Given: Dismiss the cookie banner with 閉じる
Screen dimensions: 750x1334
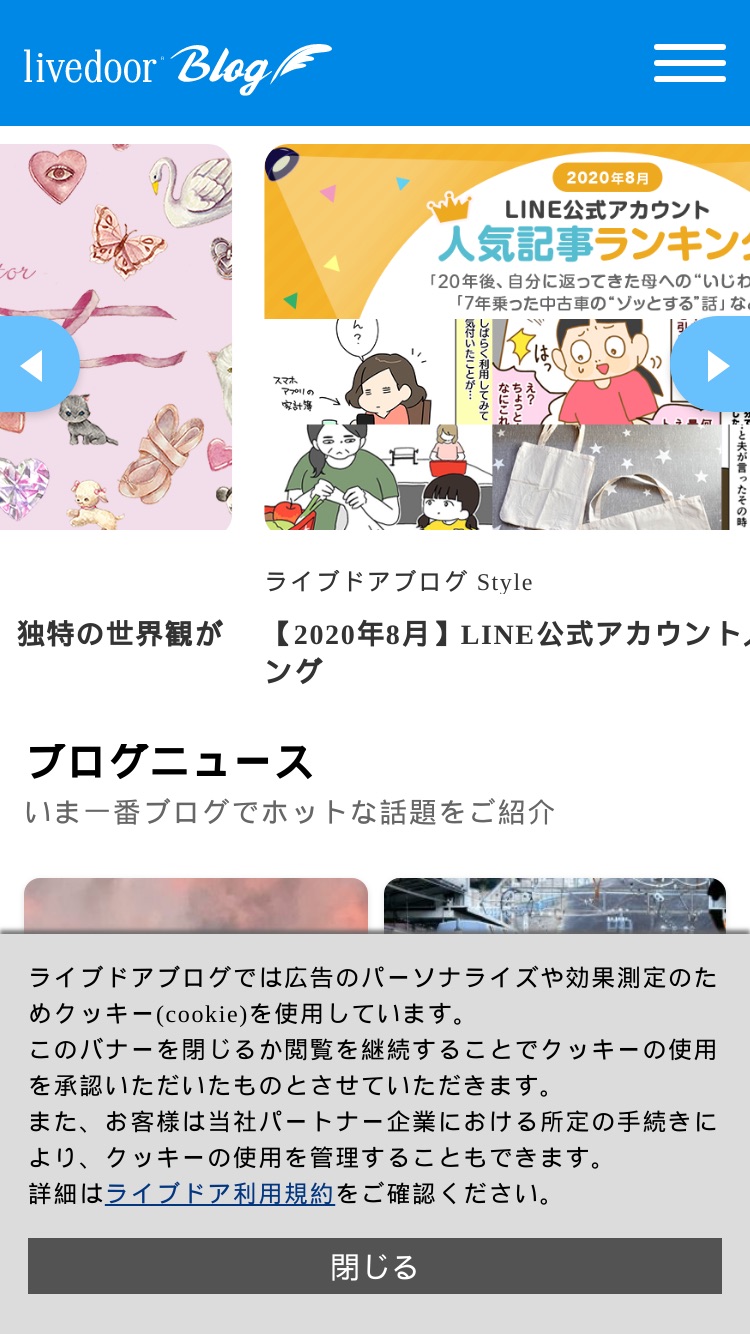Looking at the screenshot, I should pos(375,1266).
